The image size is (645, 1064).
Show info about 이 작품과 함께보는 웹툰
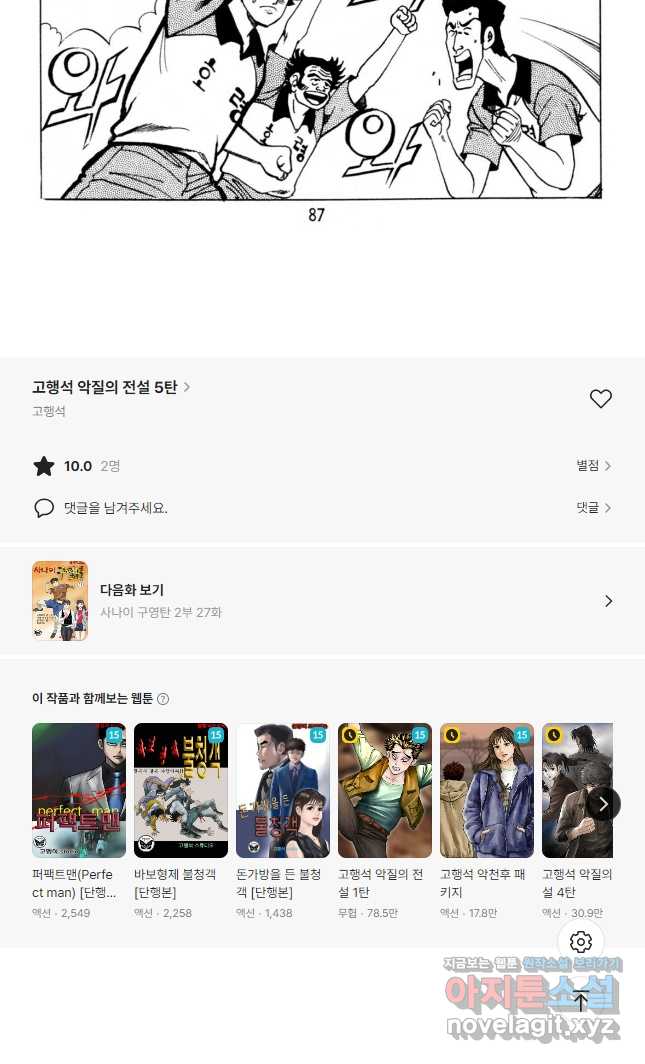tap(163, 699)
